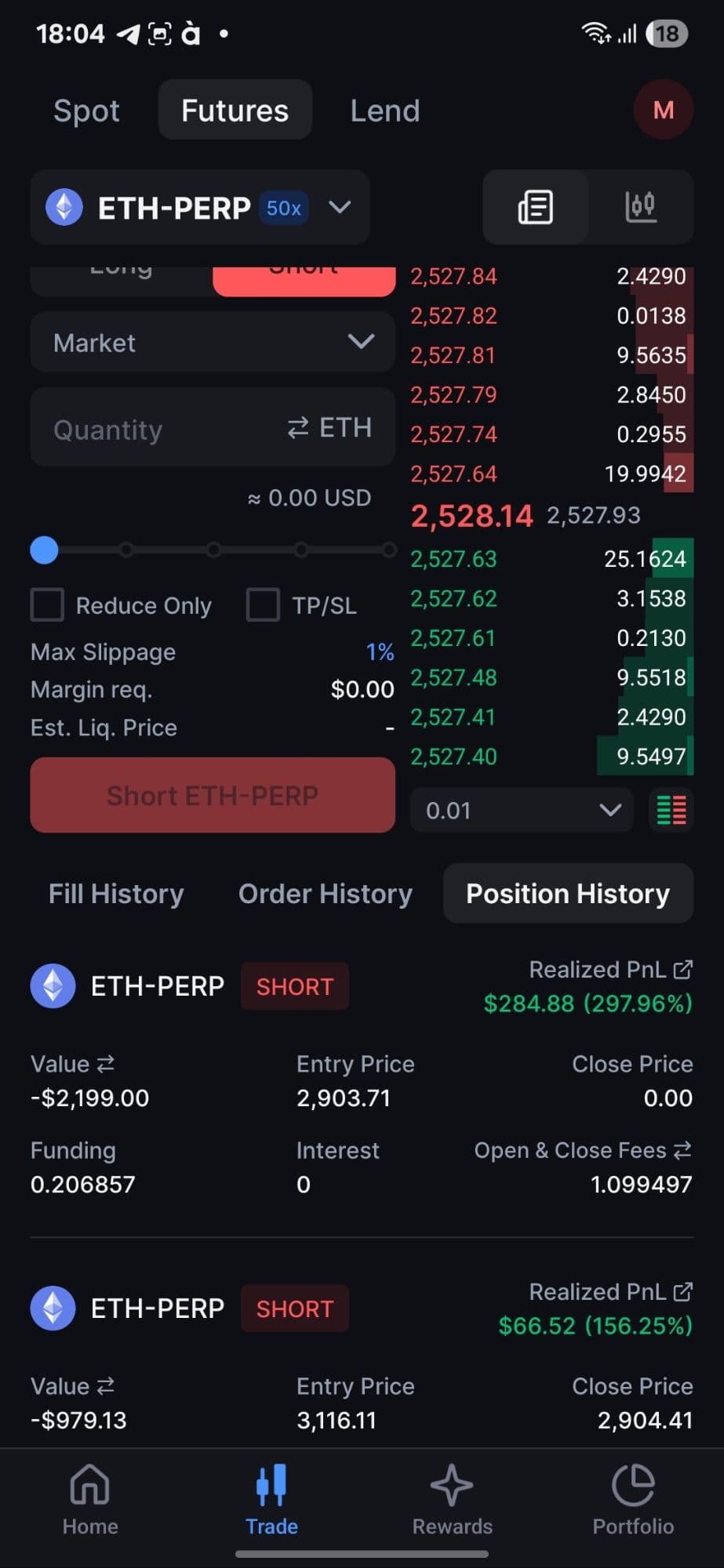The width and height of the screenshot is (724, 1568).
Task: Switch to Fill History tab
Action: (116, 894)
